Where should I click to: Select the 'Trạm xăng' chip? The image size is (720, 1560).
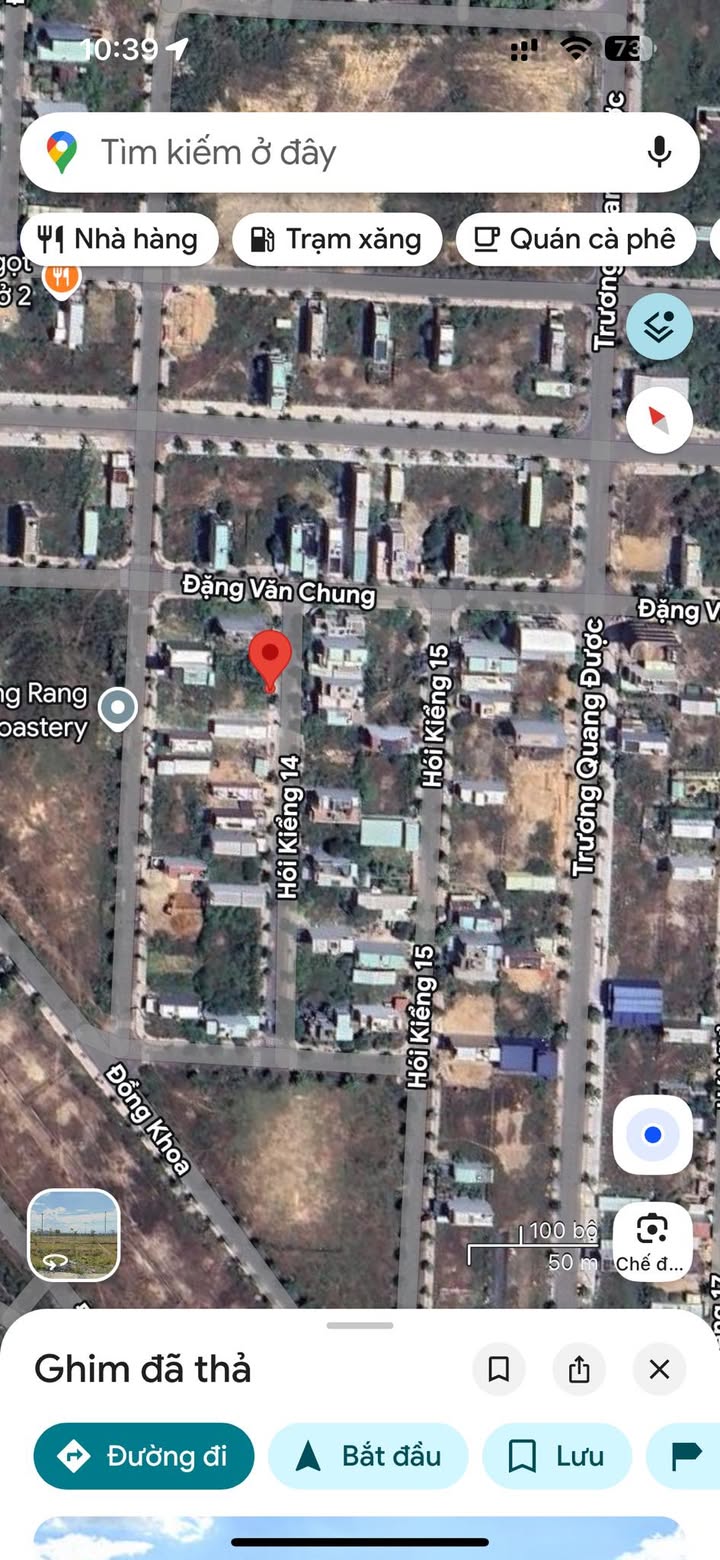(x=337, y=239)
